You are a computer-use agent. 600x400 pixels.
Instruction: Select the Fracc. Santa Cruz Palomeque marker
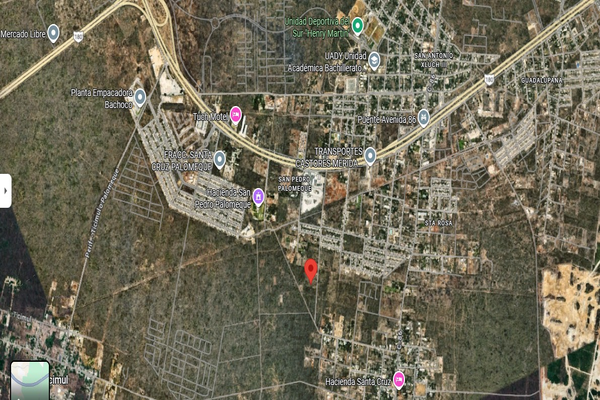point(220,160)
